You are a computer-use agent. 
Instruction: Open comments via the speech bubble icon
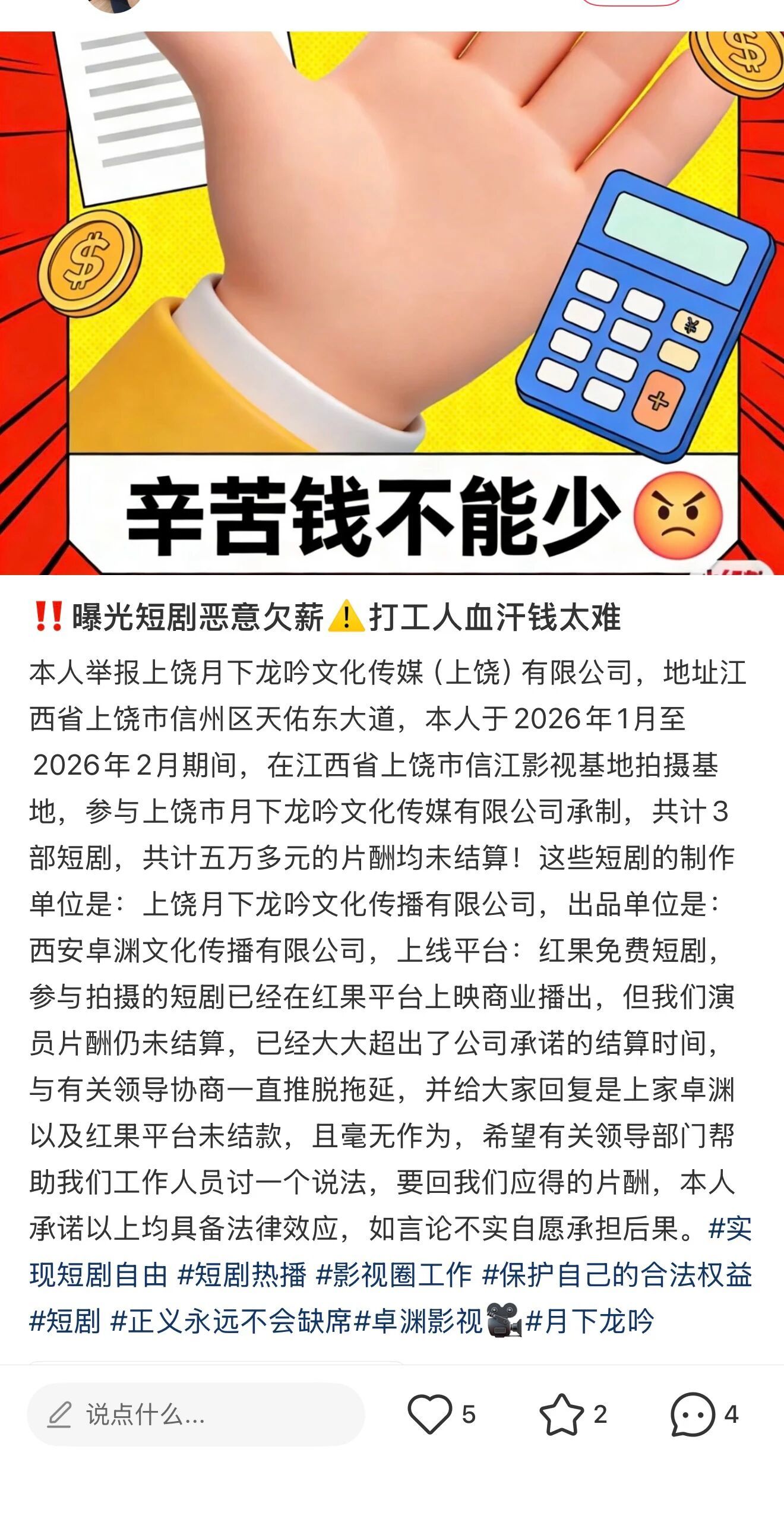coord(693,1415)
